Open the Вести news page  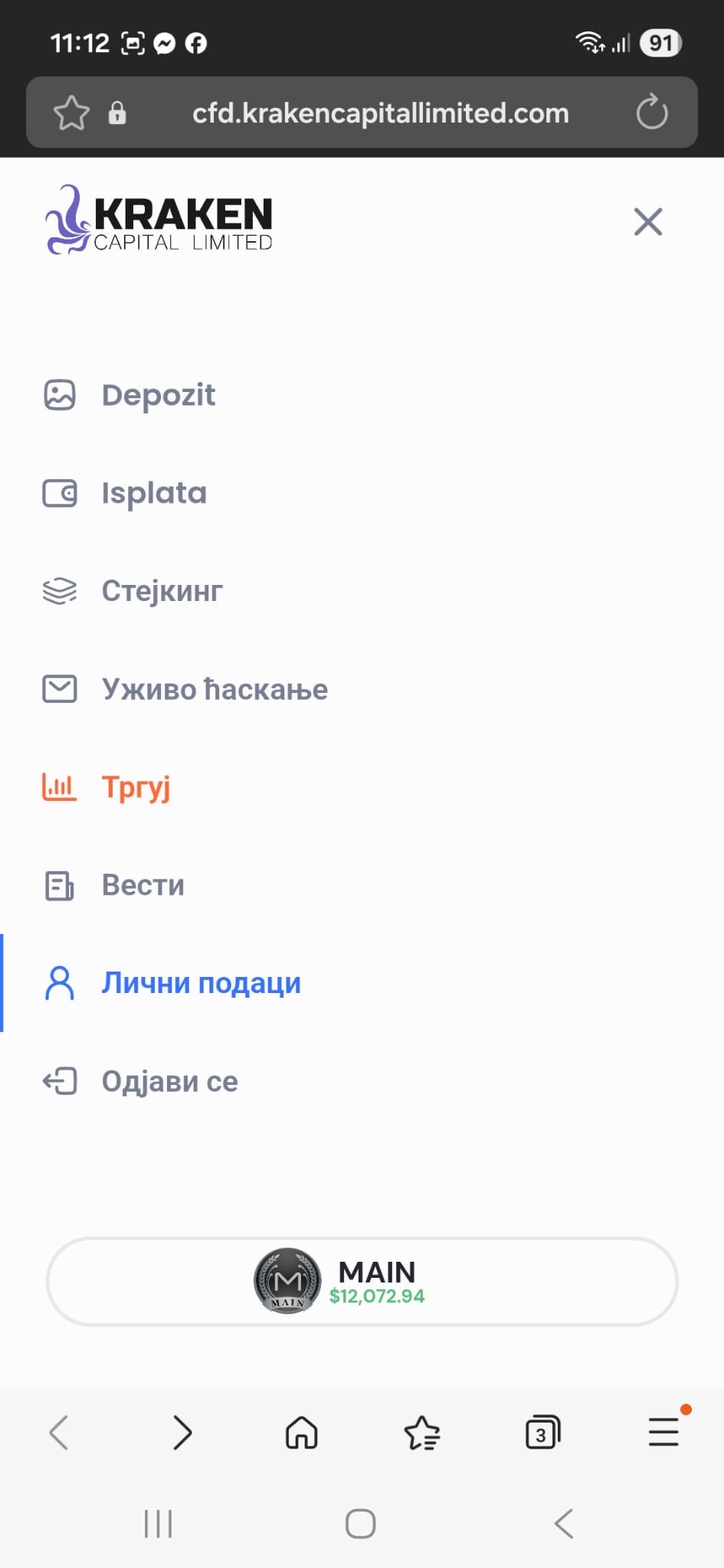coord(143,885)
